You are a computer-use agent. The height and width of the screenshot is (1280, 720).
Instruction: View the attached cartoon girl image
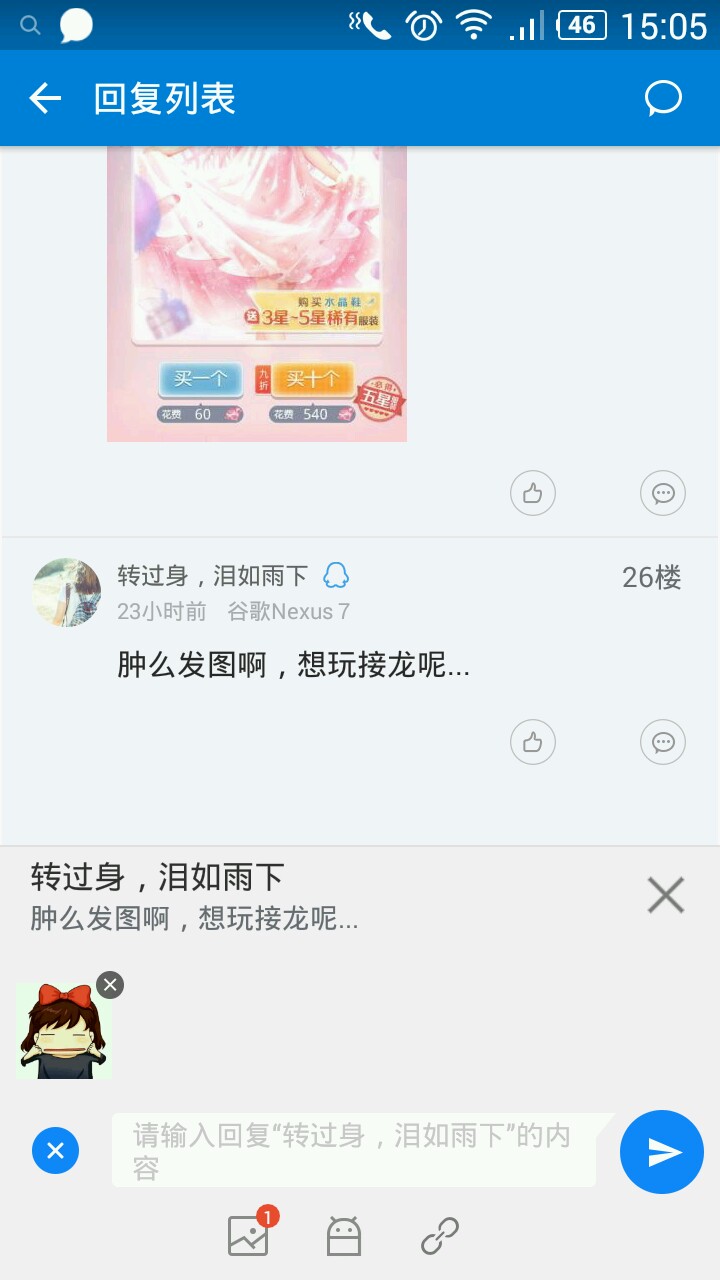(x=63, y=1032)
